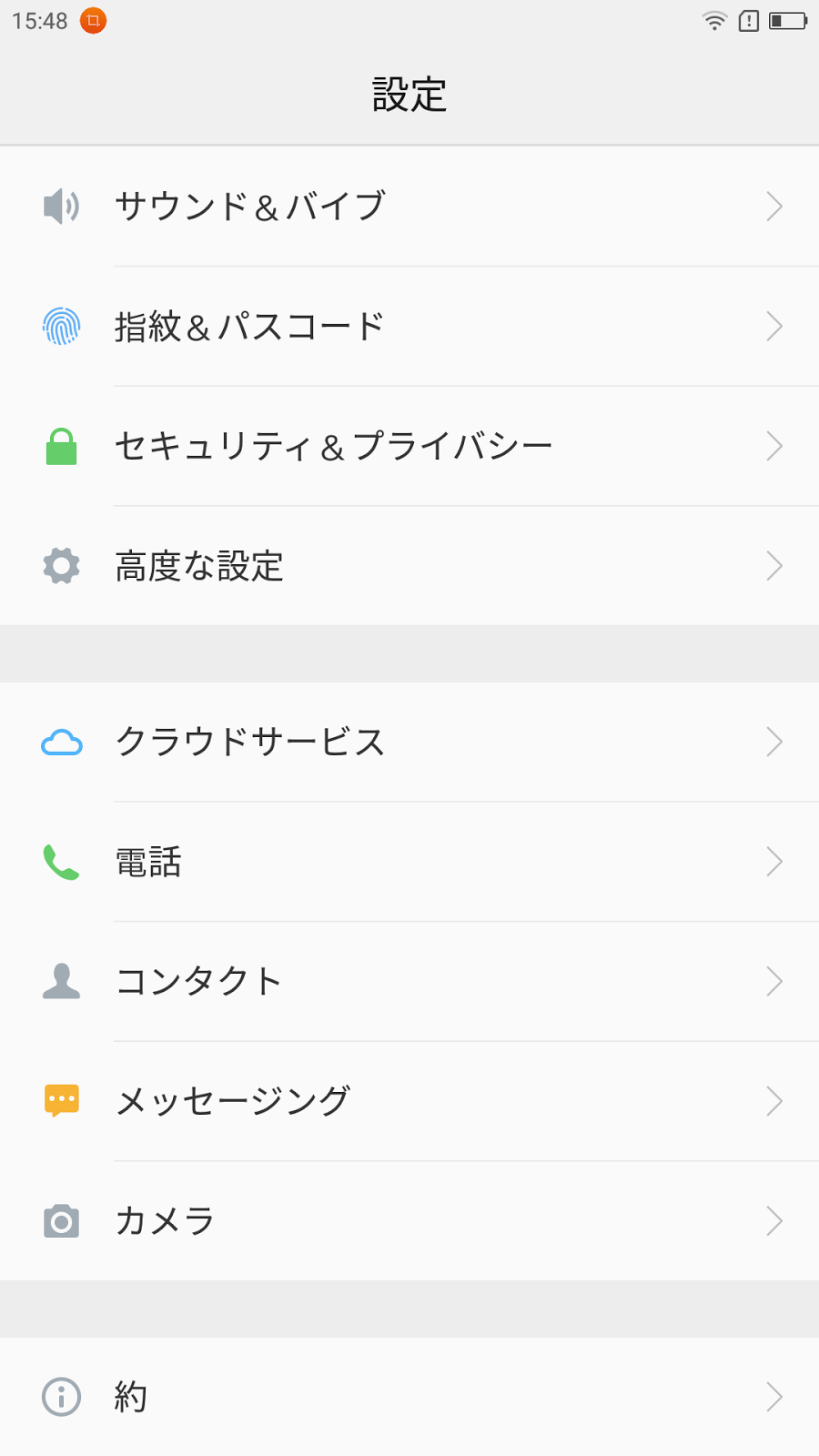The image size is (819, 1456).
Task: Open the 約 (About) row
Action: [409, 1397]
